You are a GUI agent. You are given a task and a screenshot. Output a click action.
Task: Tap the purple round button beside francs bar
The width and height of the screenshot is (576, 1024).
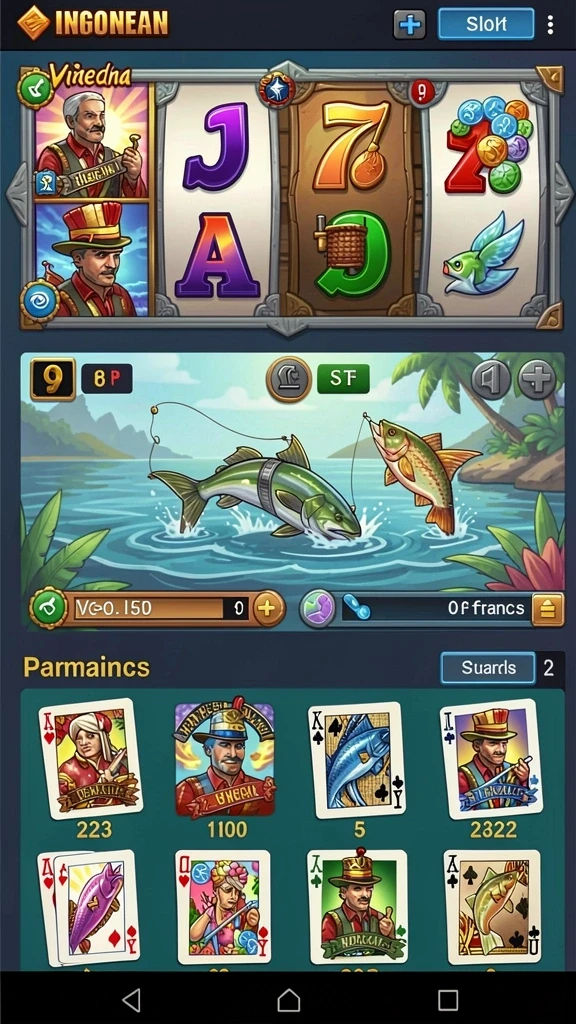[x=318, y=609]
